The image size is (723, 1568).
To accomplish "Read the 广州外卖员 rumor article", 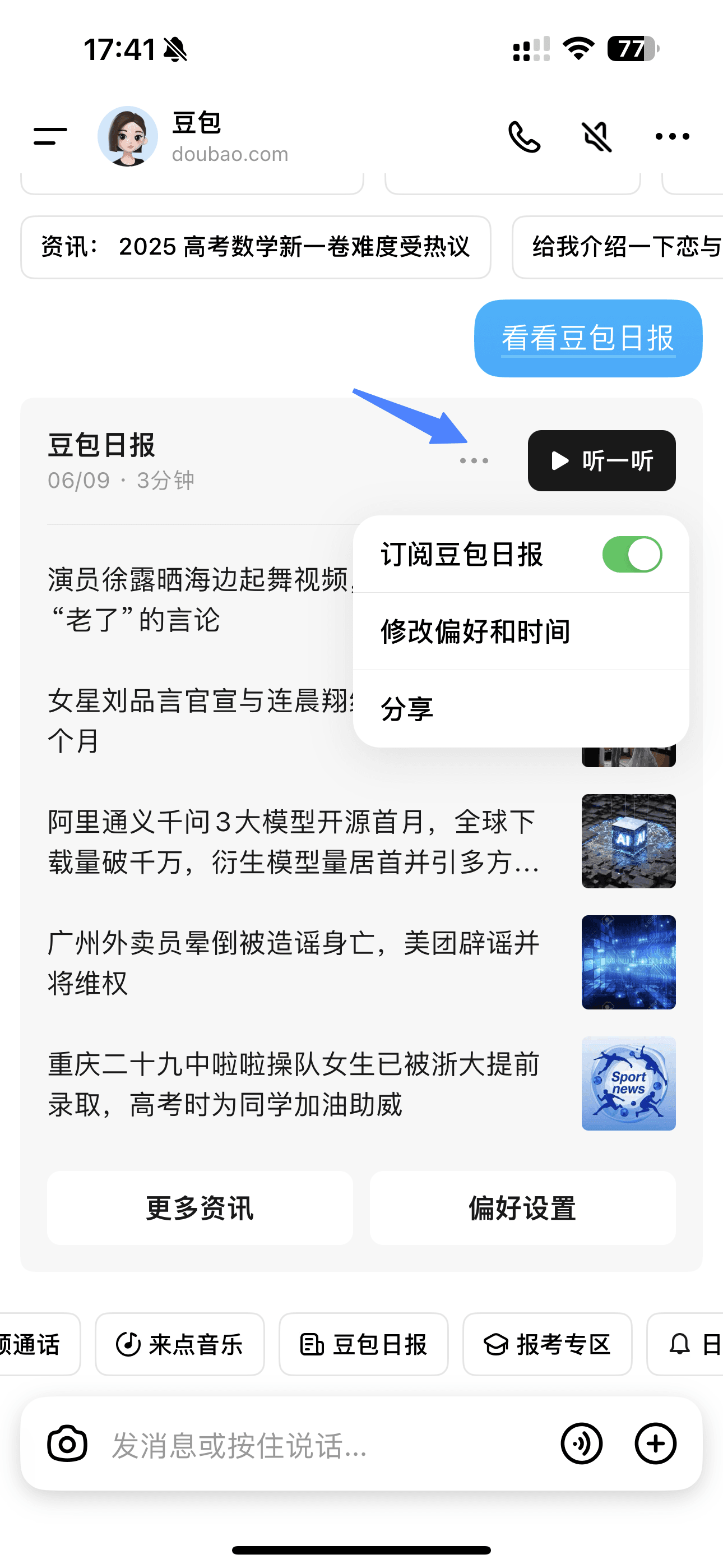I will tap(293, 962).
